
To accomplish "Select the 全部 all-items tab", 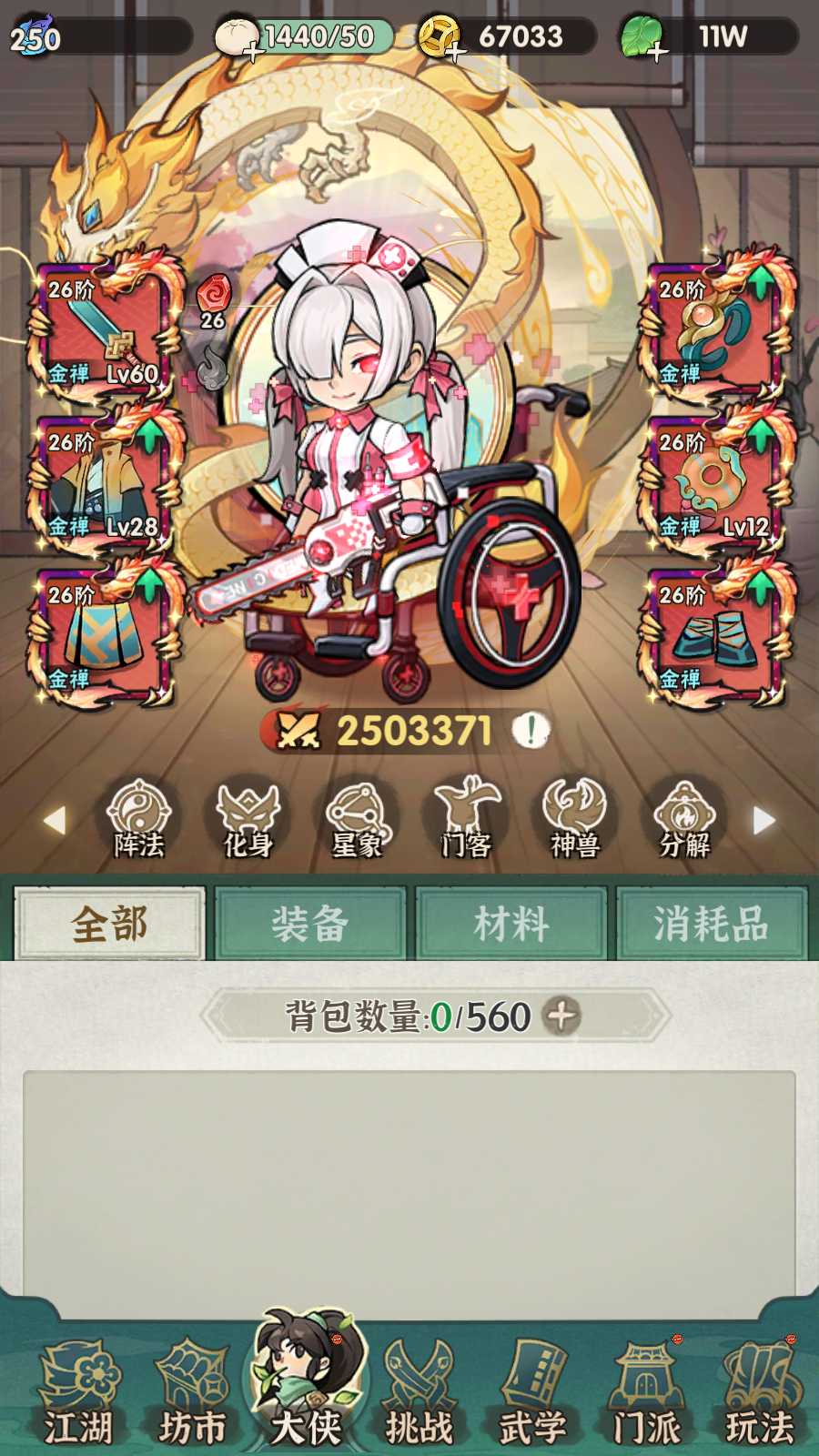I will pyautogui.click(x=109, y=924).
